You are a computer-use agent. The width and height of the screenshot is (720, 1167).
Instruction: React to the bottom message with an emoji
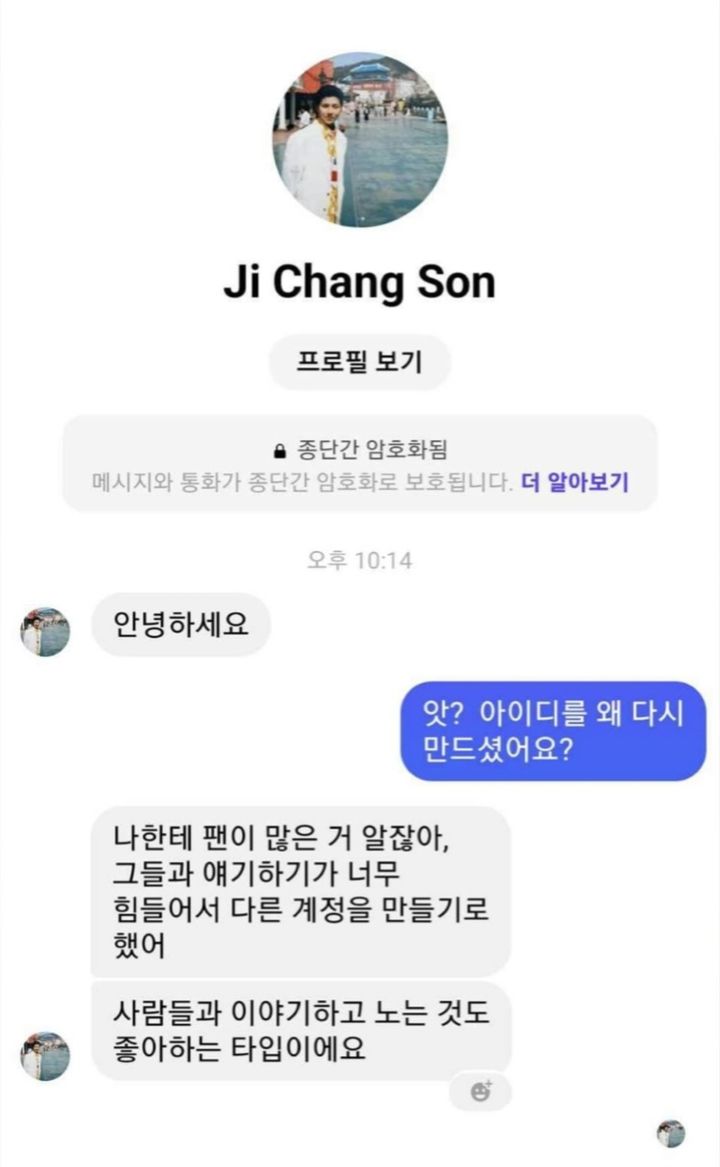[480, 1093]
